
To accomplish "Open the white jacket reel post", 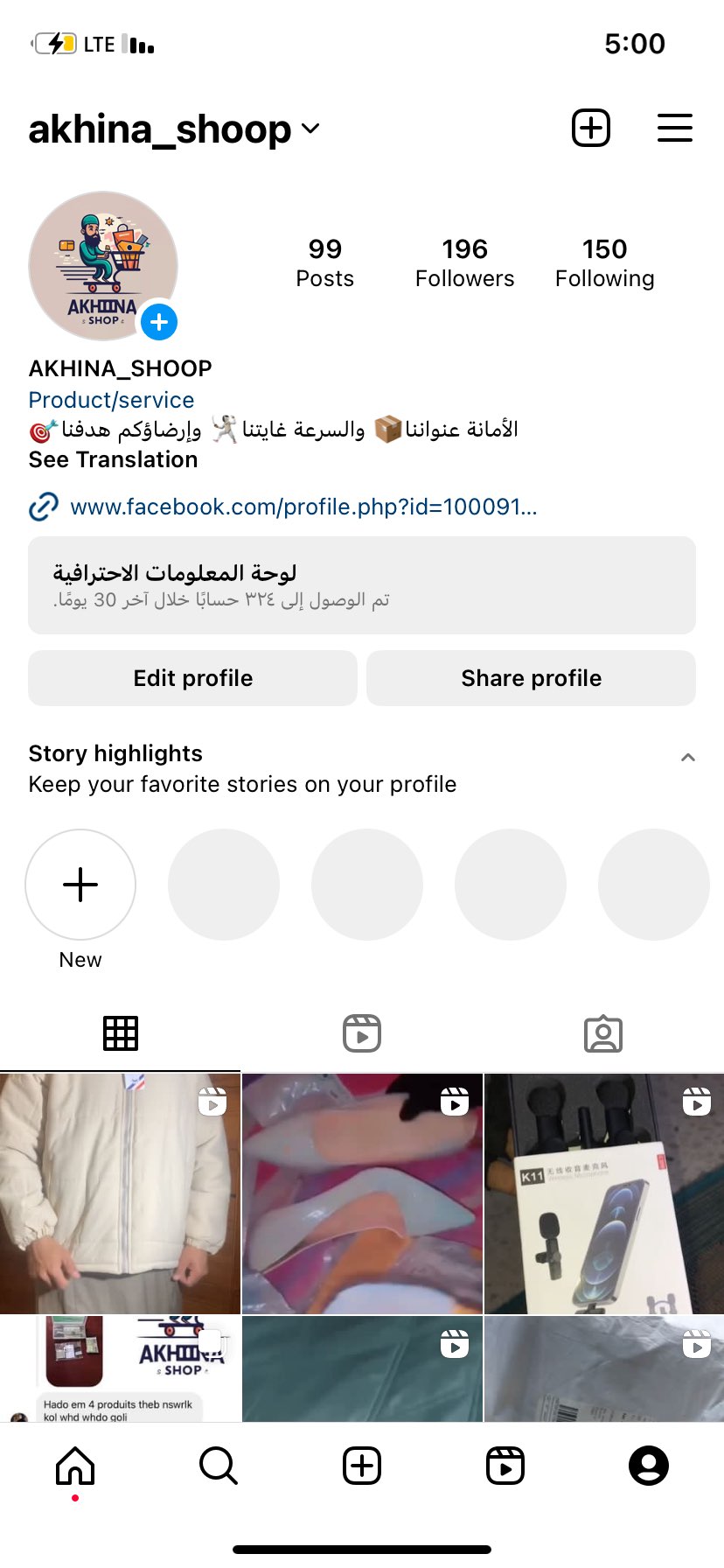I will click(x=120, y=1193).
